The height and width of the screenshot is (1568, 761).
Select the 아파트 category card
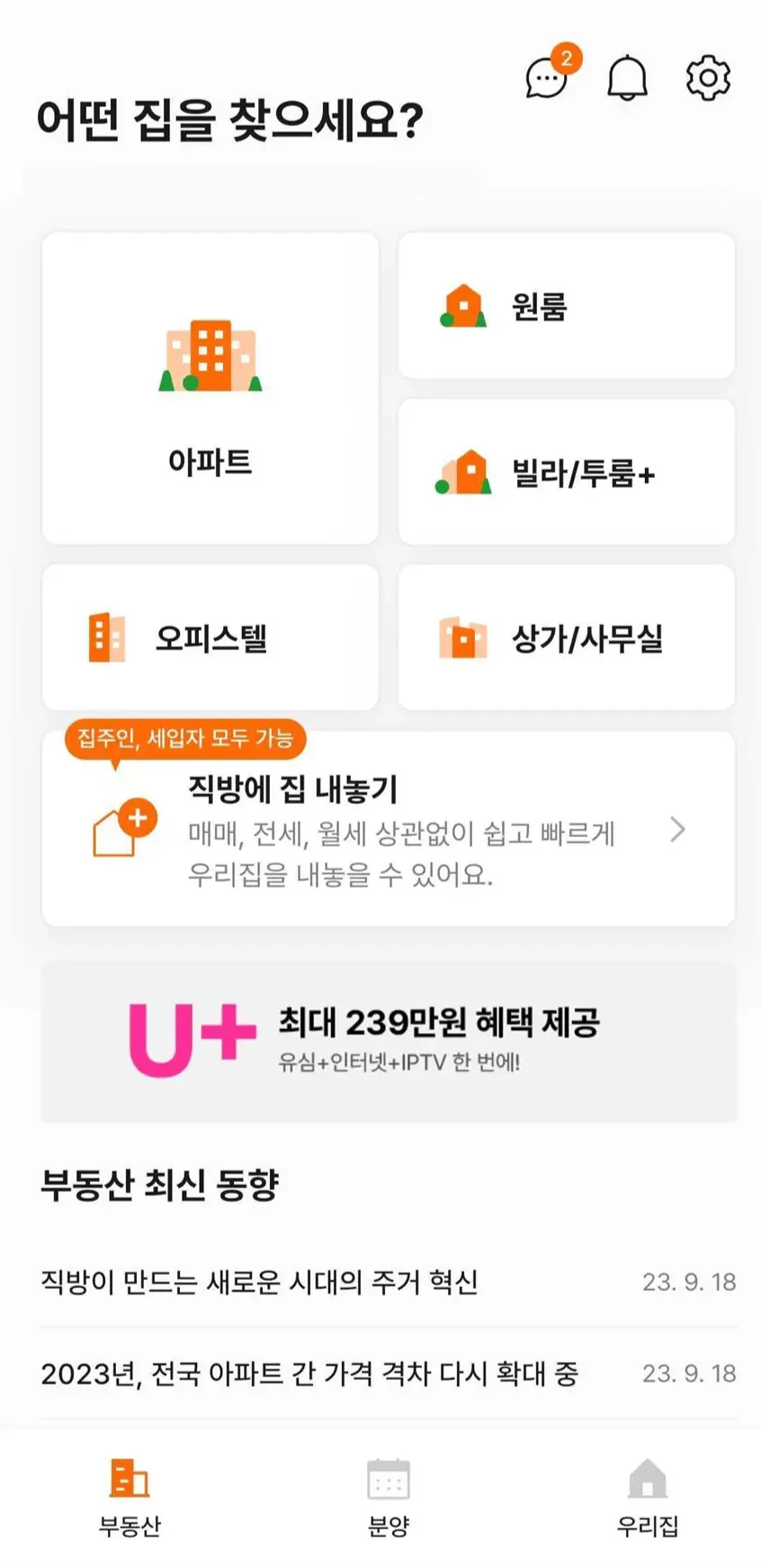click(210, 388)
